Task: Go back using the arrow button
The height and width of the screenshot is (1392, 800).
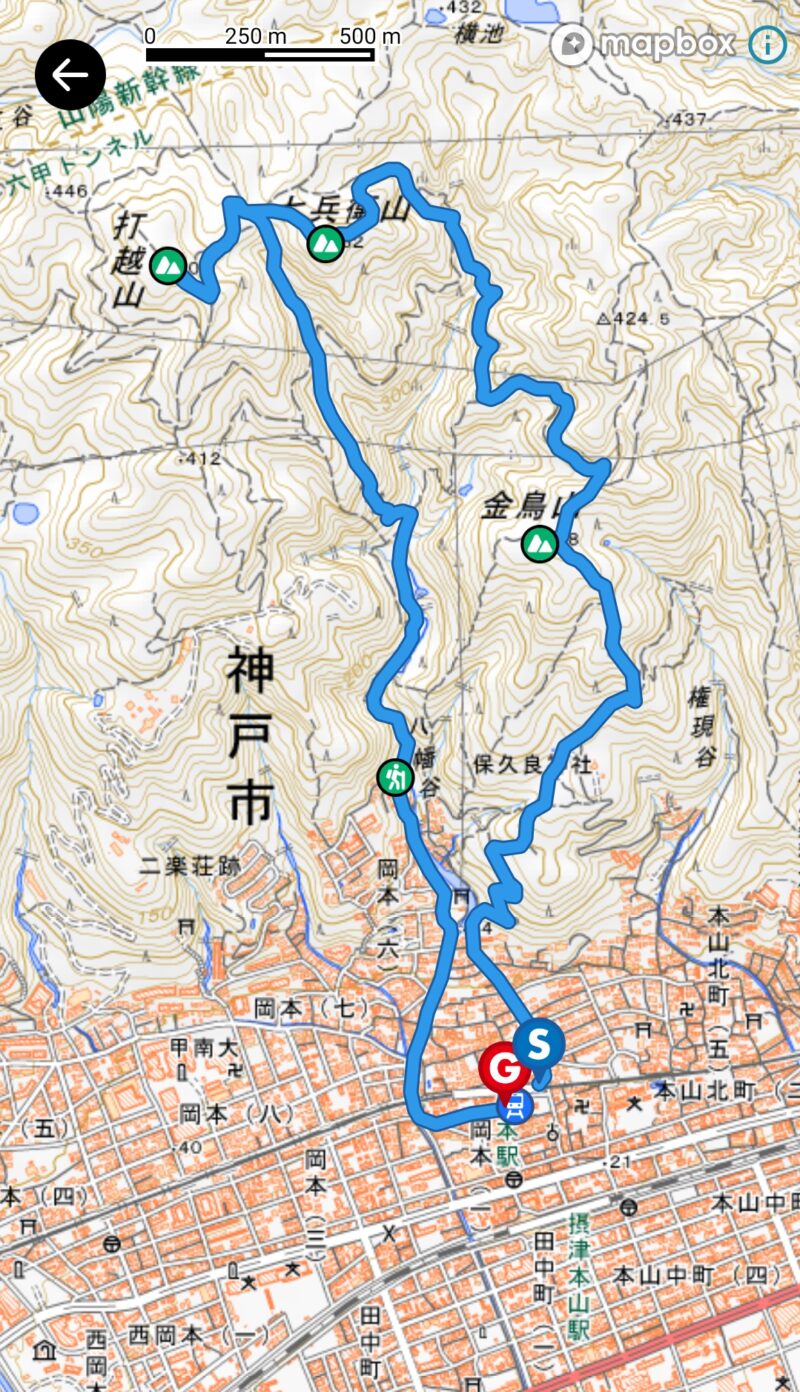Action: point(70,75)
